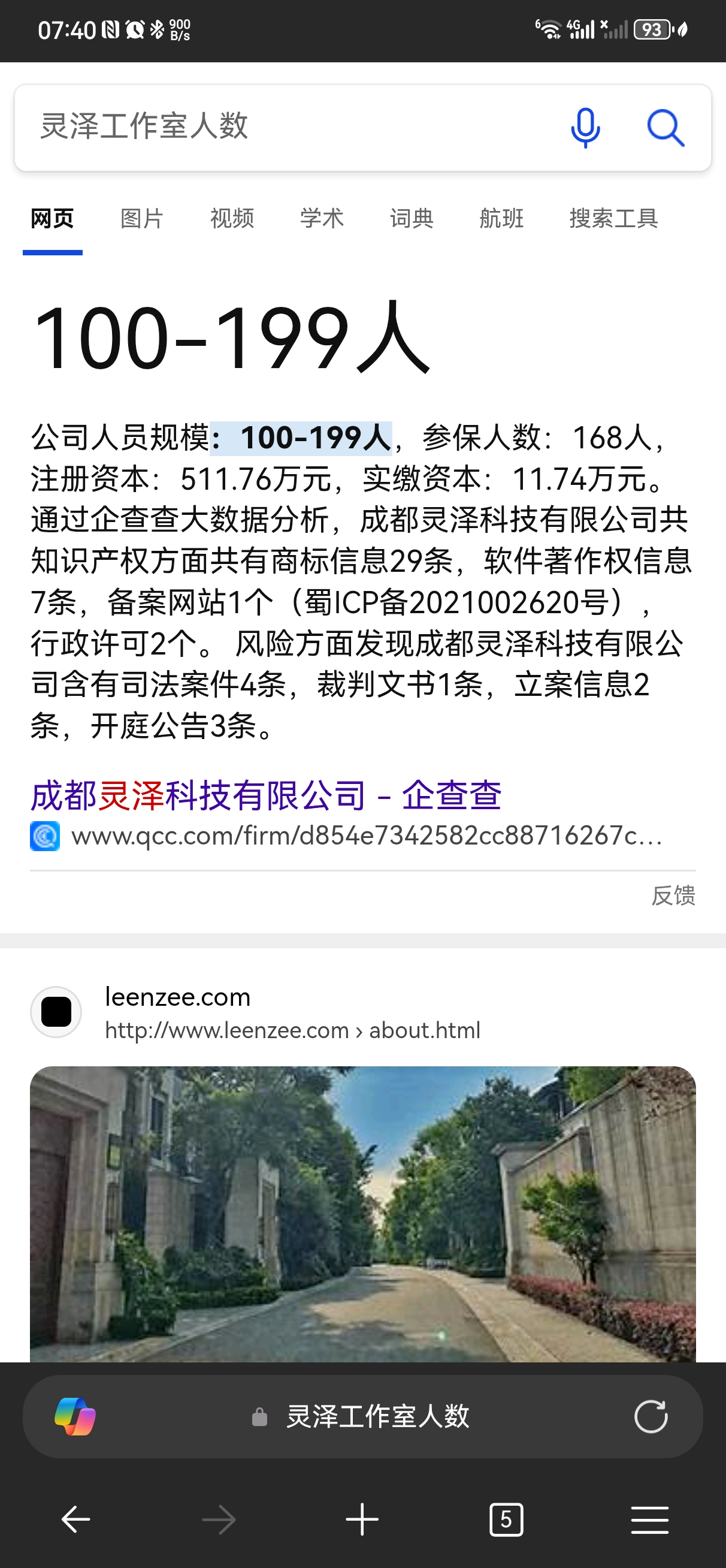Open the browser hamburger menu
Image resolution: width=726 pixels, height=1568 pixels.
coord(649,1519)
